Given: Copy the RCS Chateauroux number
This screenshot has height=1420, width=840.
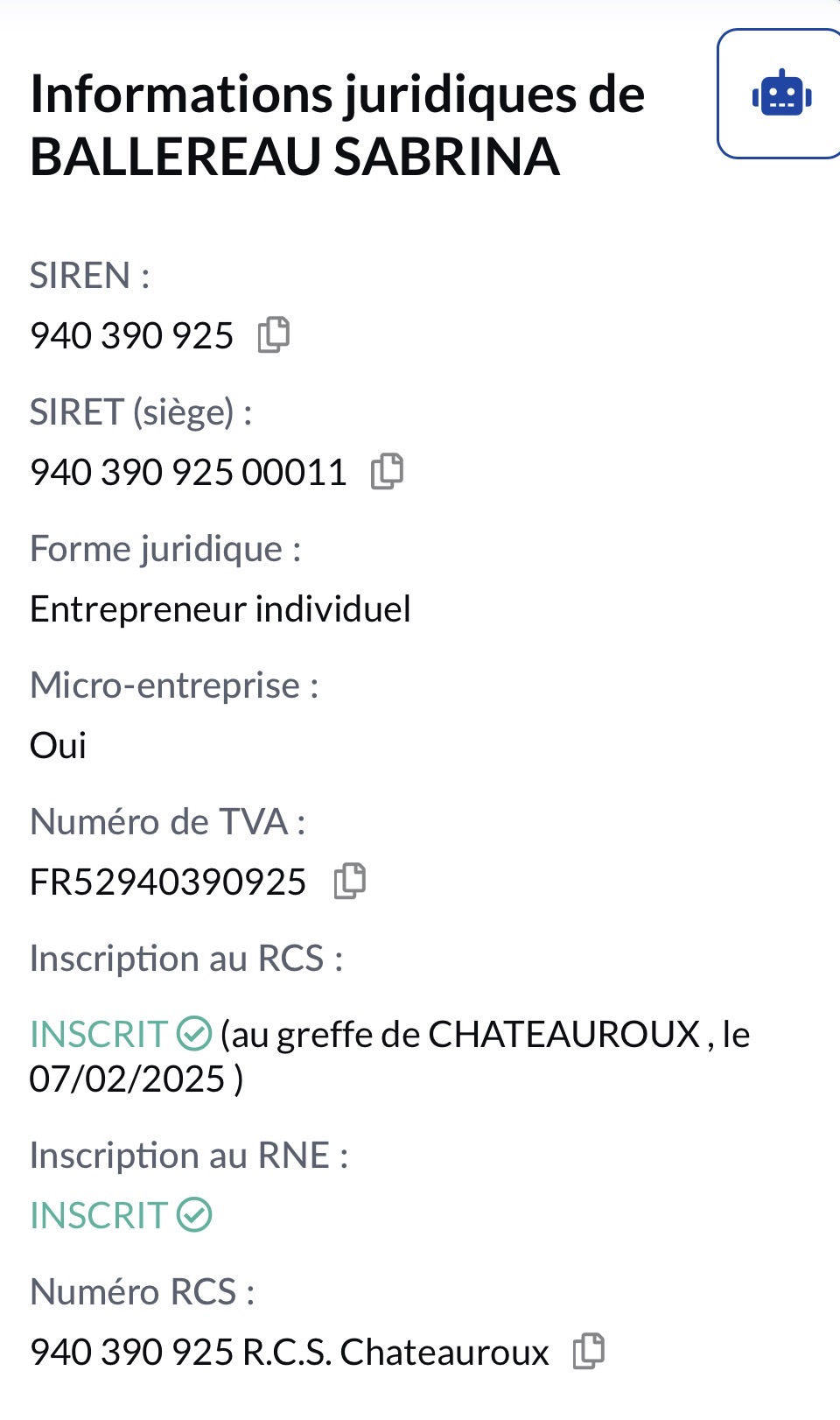Looking at the screenshot, I should (x=588, y=1351).
